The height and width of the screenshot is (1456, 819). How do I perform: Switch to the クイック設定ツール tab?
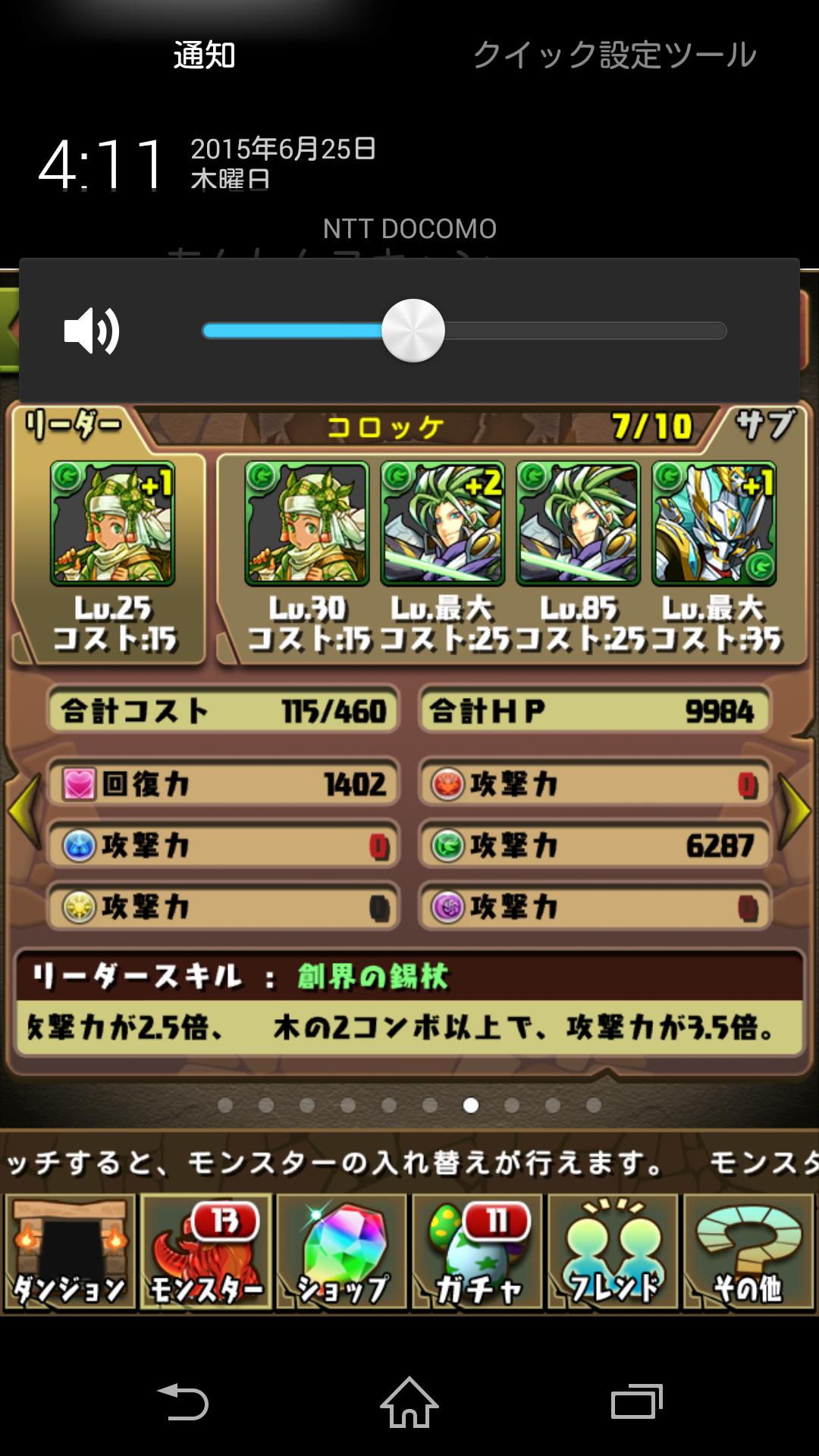point(614,55)
